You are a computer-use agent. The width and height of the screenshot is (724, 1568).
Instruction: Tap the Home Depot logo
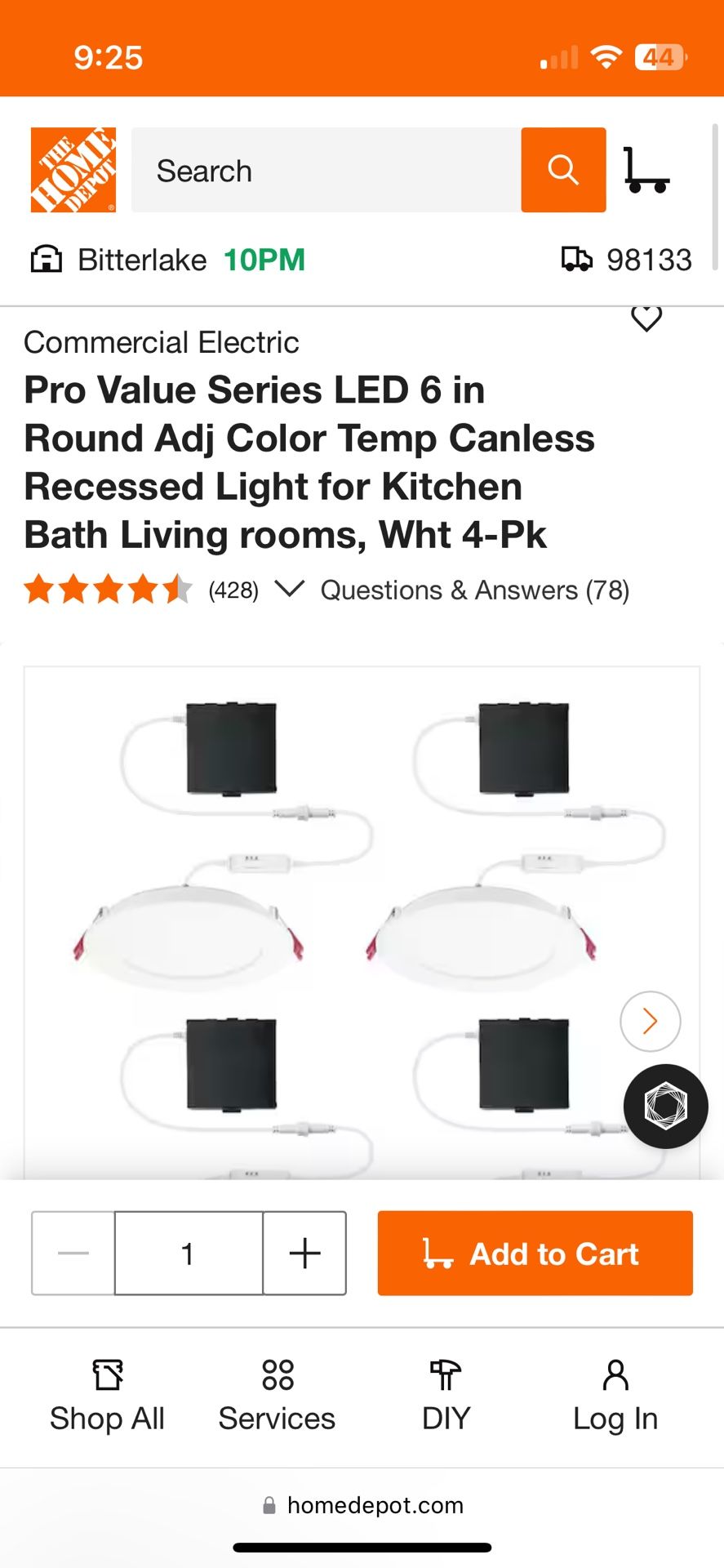73,170
